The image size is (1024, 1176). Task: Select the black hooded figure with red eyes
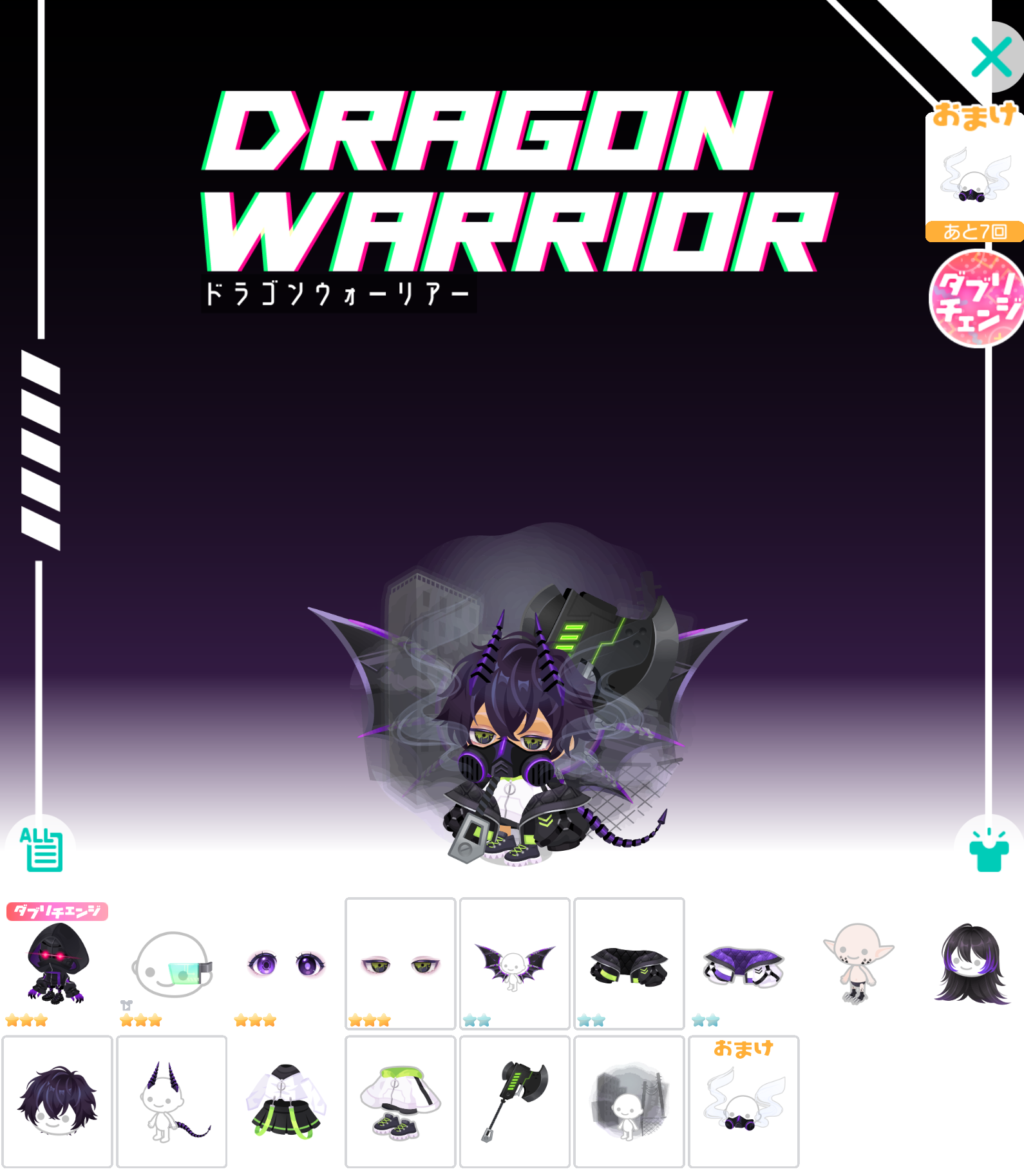57,964
